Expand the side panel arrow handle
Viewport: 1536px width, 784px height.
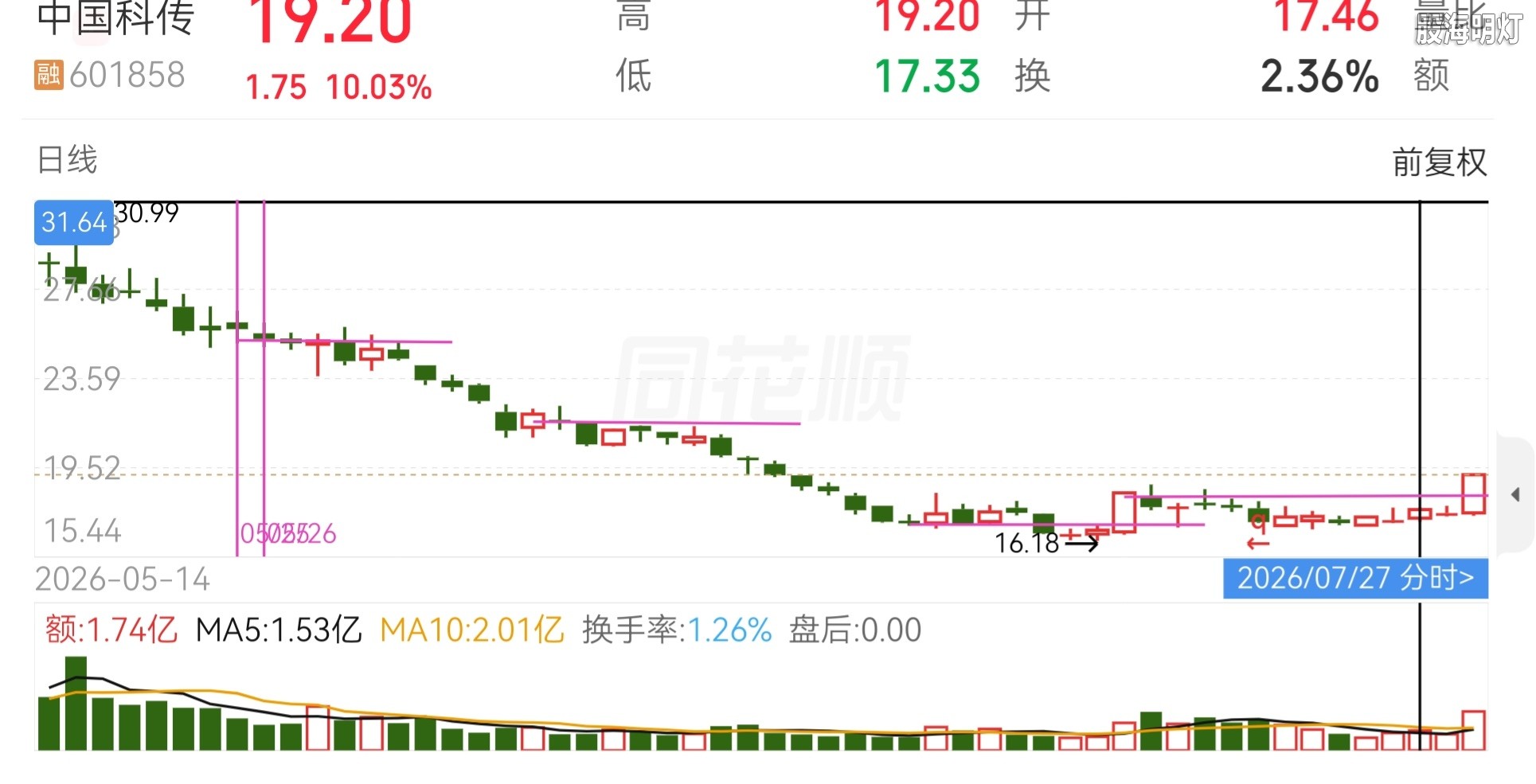point(1516,494)
